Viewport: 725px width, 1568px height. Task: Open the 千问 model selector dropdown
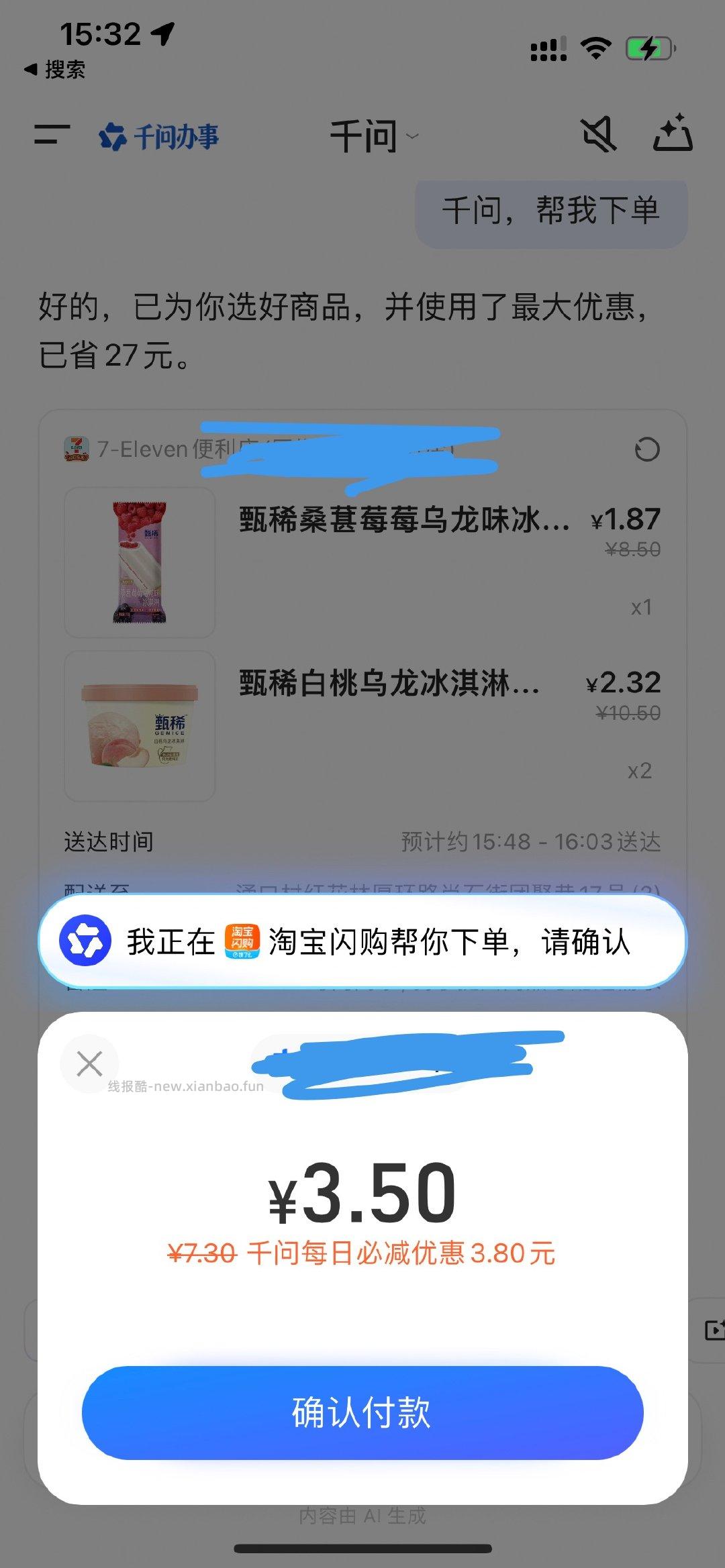(374, 136)
